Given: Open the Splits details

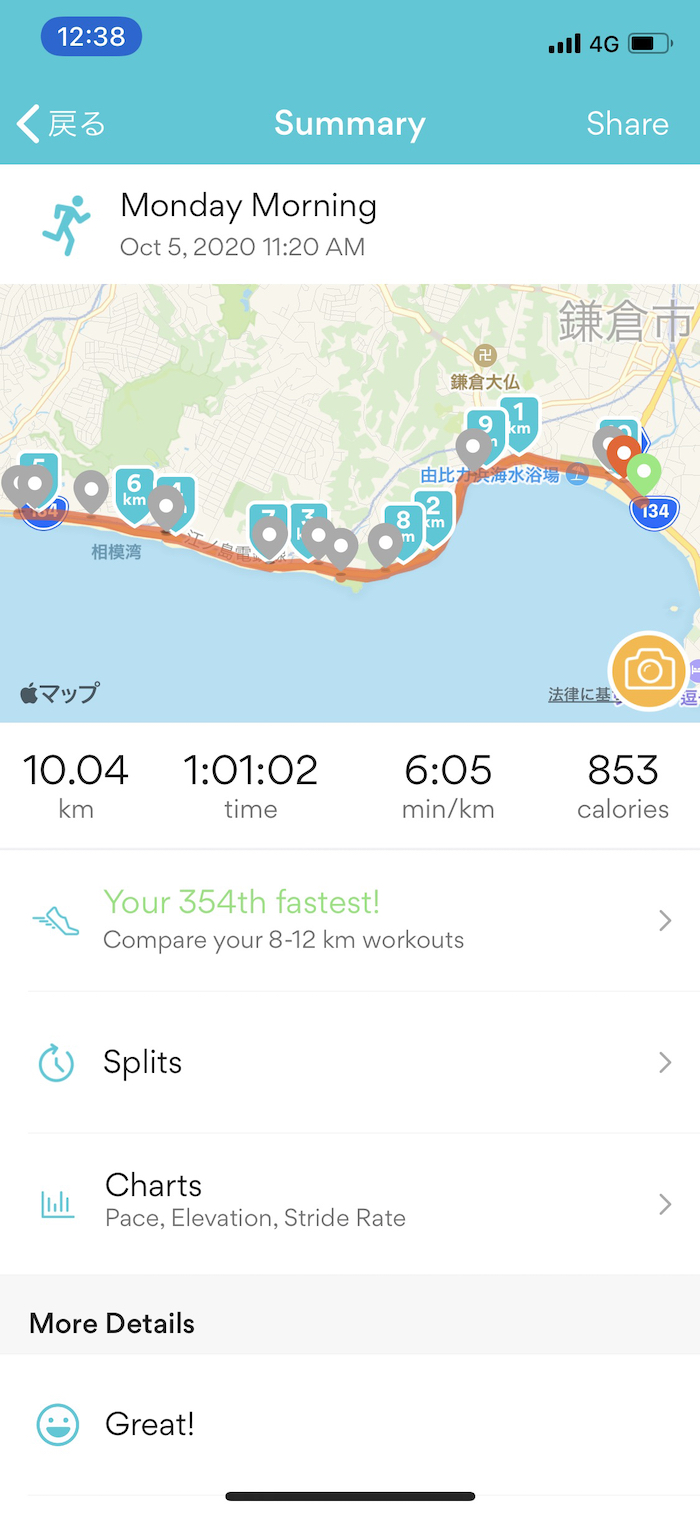Looking at the screenshot, I should click(350, 1062).
